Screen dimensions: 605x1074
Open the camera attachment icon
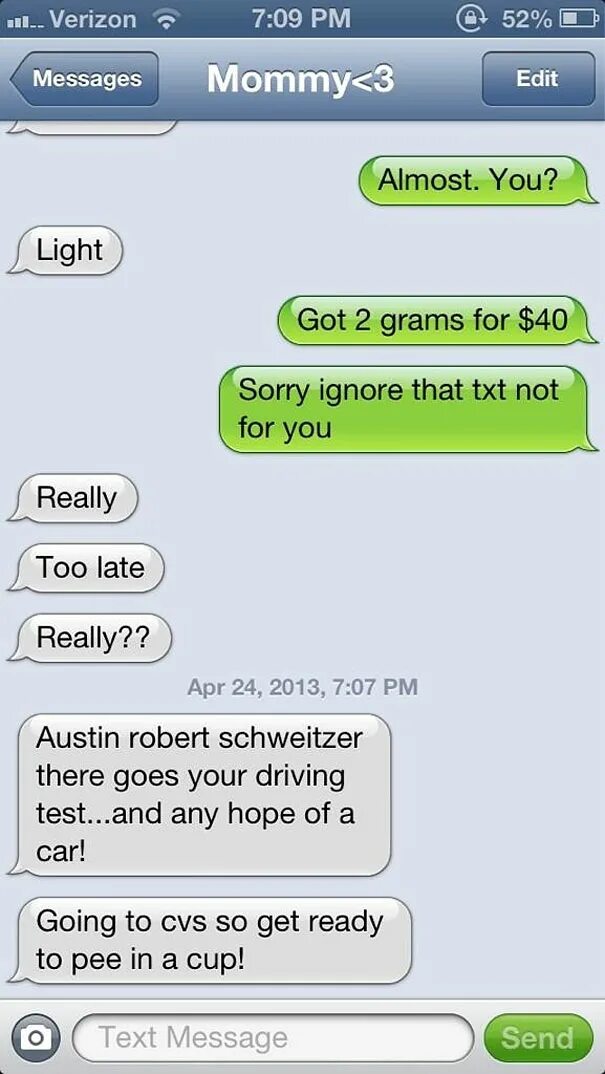pos(35,1038)
